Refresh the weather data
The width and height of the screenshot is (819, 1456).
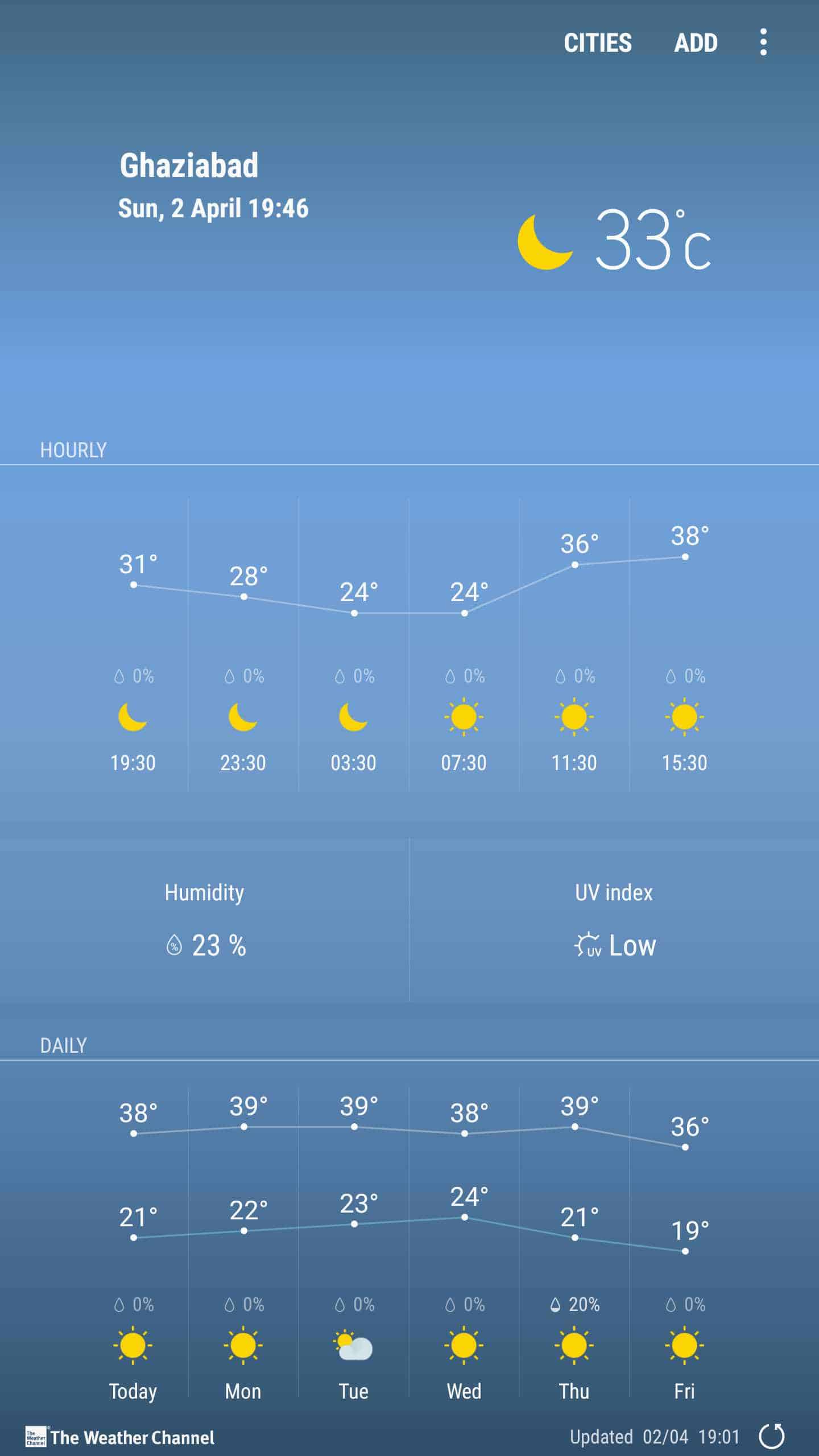[x=772, y=1436]
